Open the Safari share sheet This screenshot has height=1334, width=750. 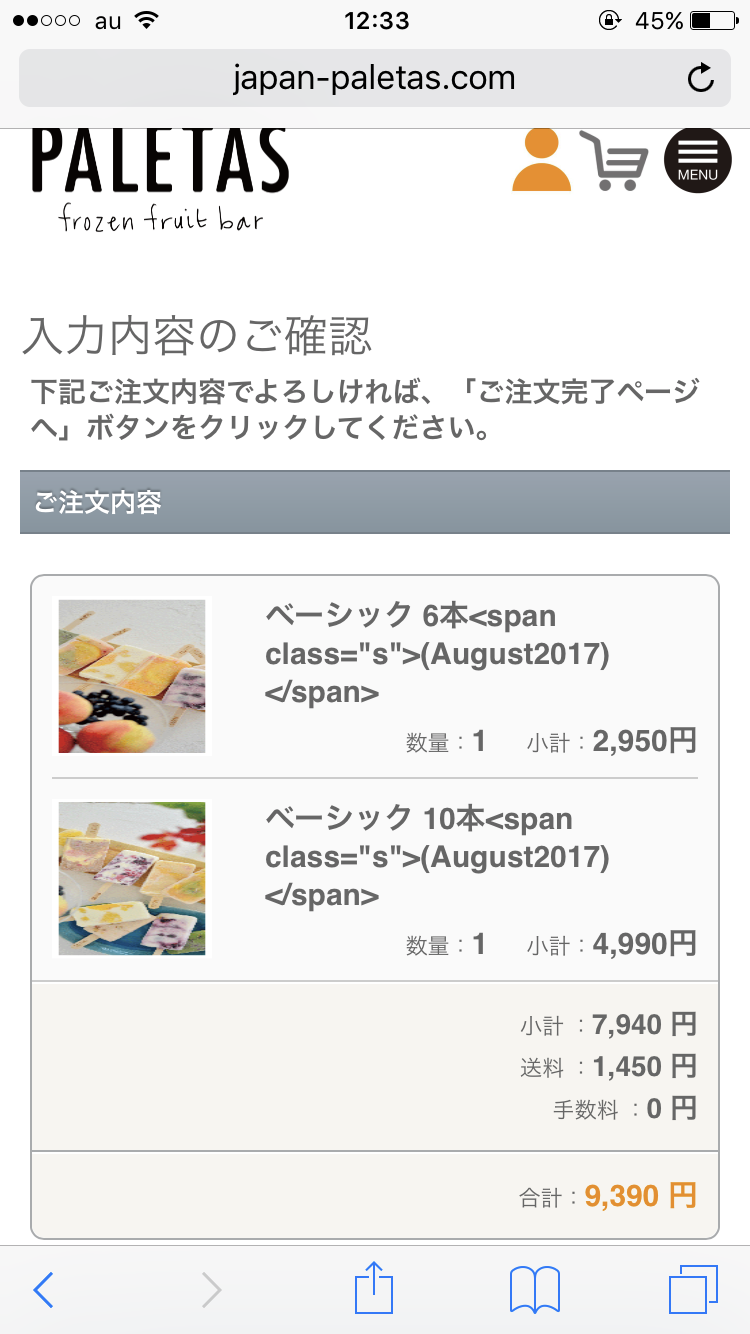pos(374,1288)
